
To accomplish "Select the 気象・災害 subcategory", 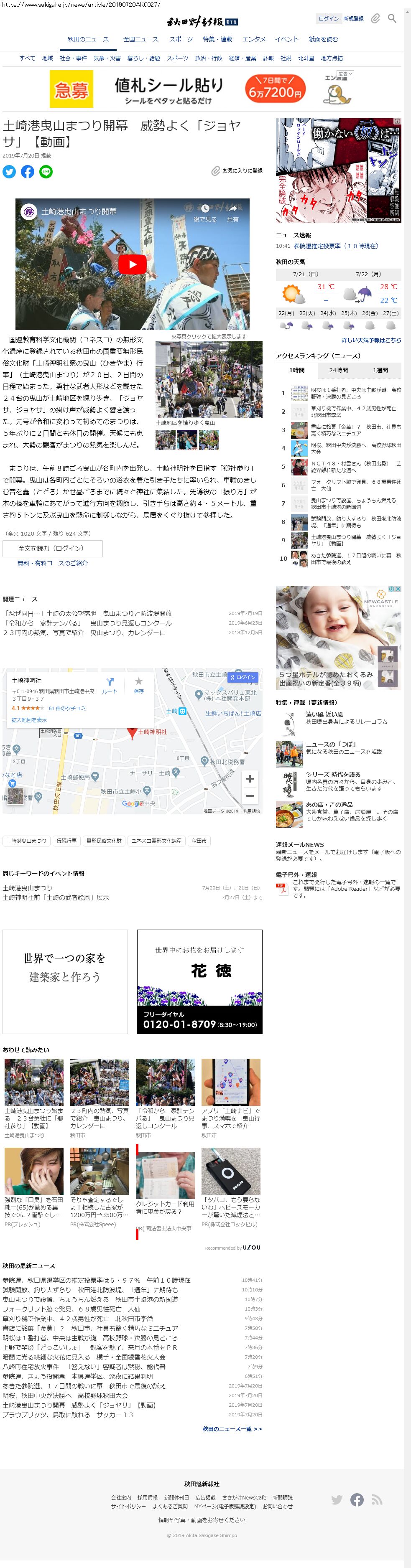I will 107,58.
